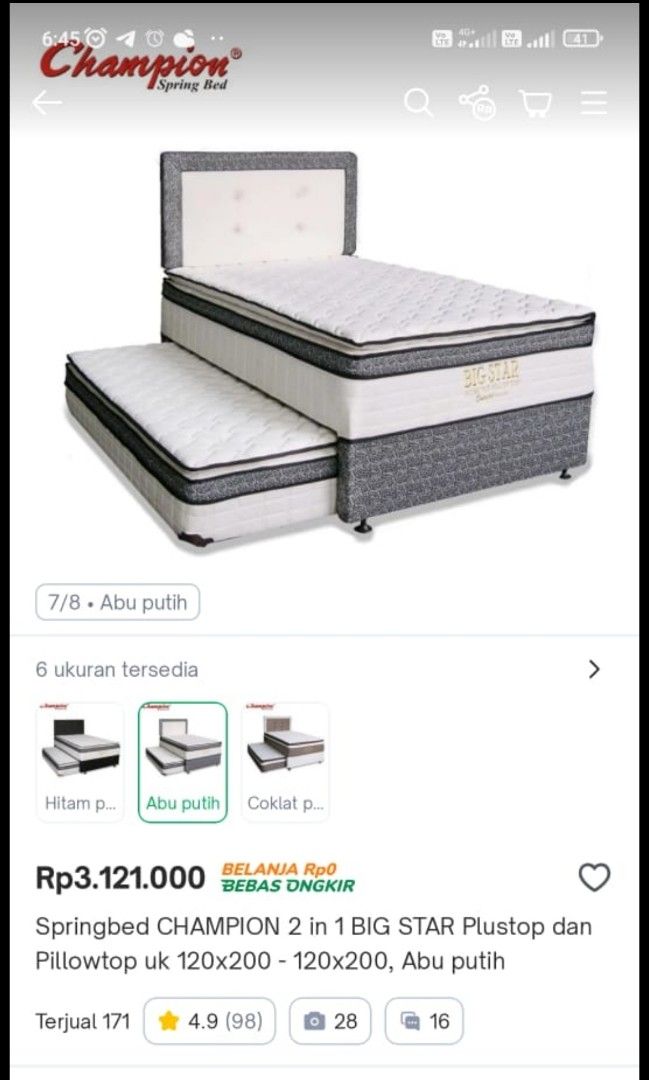Expand the 6 ukuran tersedia options
This screenshot has width=649, height=1080.
(x=594, y=669)
